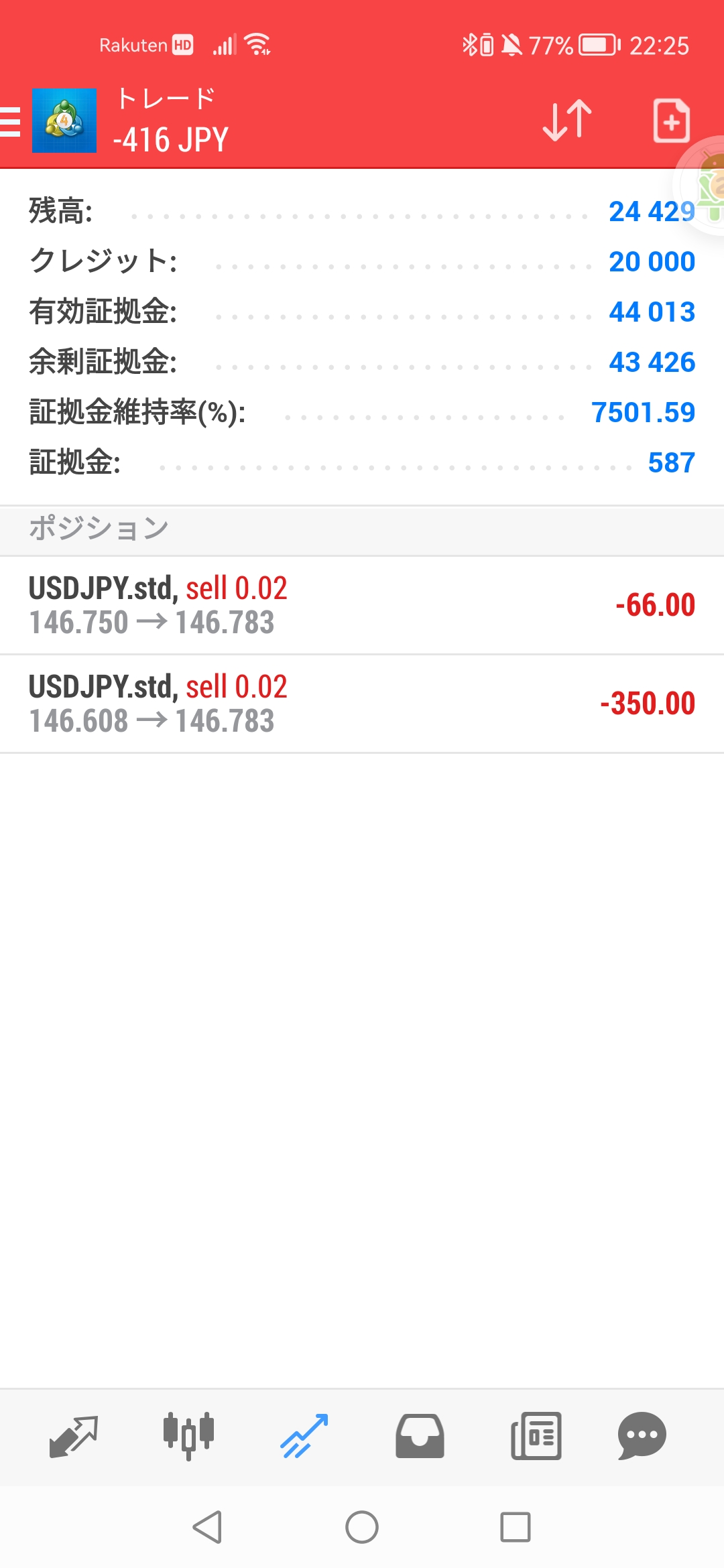This screenshot has height=1568, width=724.
Task: Switch to the Quotes tab with arrows icon
Action: pos(74,1436)
